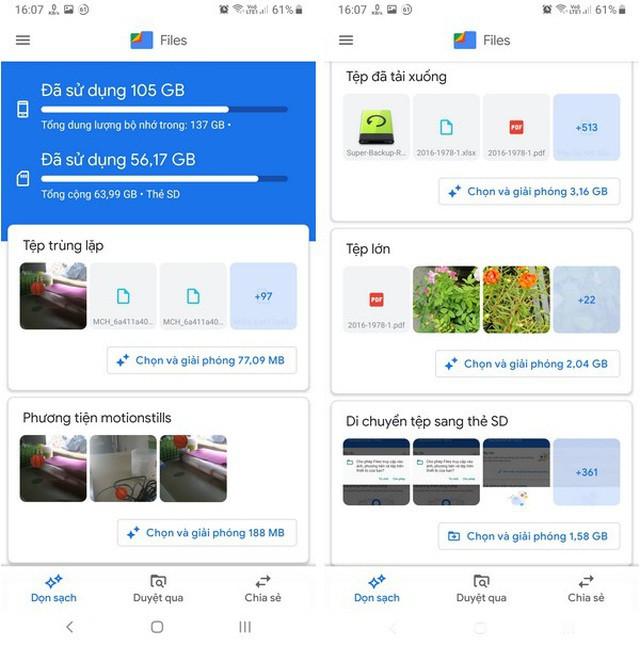Viewport: 640px width, 646px height.
Task: Select and free 3,16 GB of downloads
Action: point(528,191)
